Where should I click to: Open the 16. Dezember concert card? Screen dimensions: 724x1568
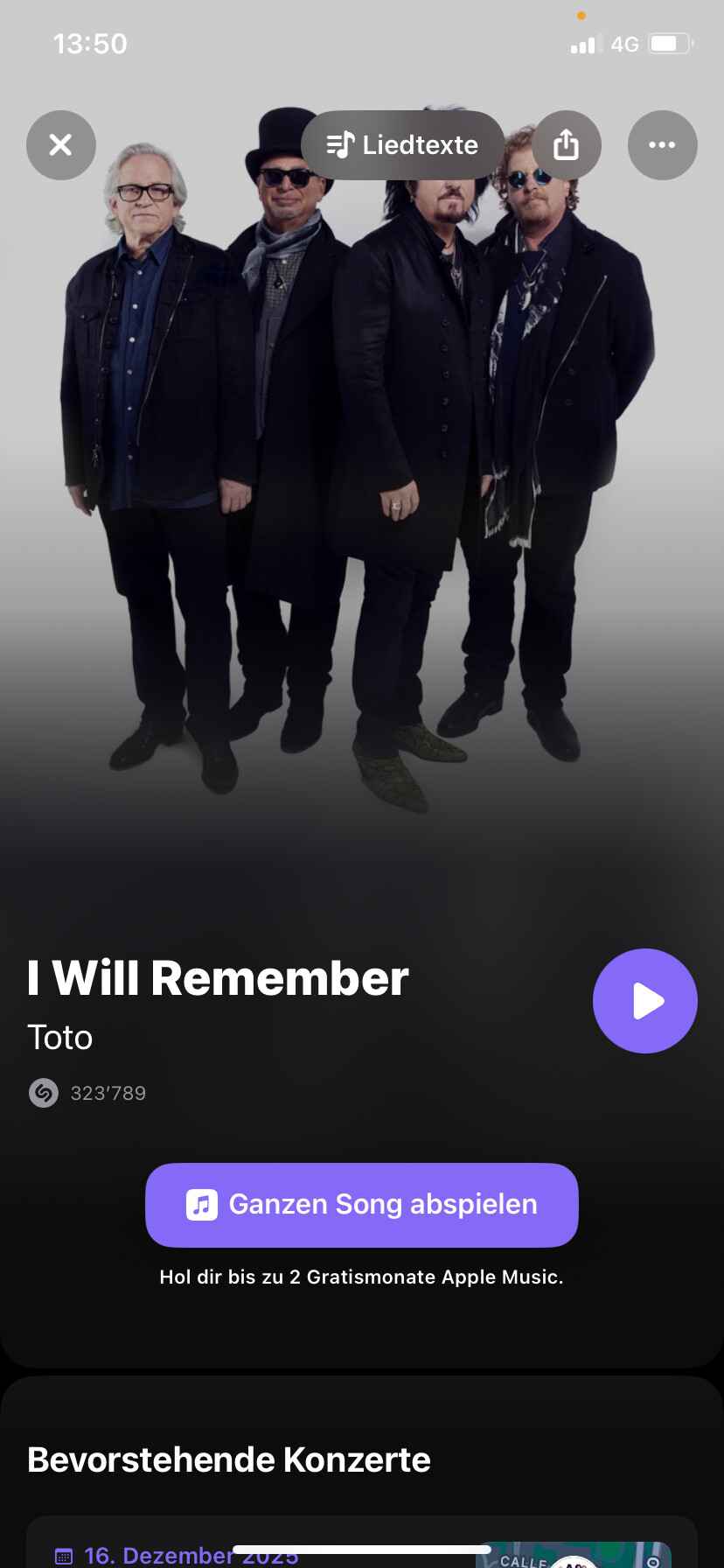tap(262, 1550)
